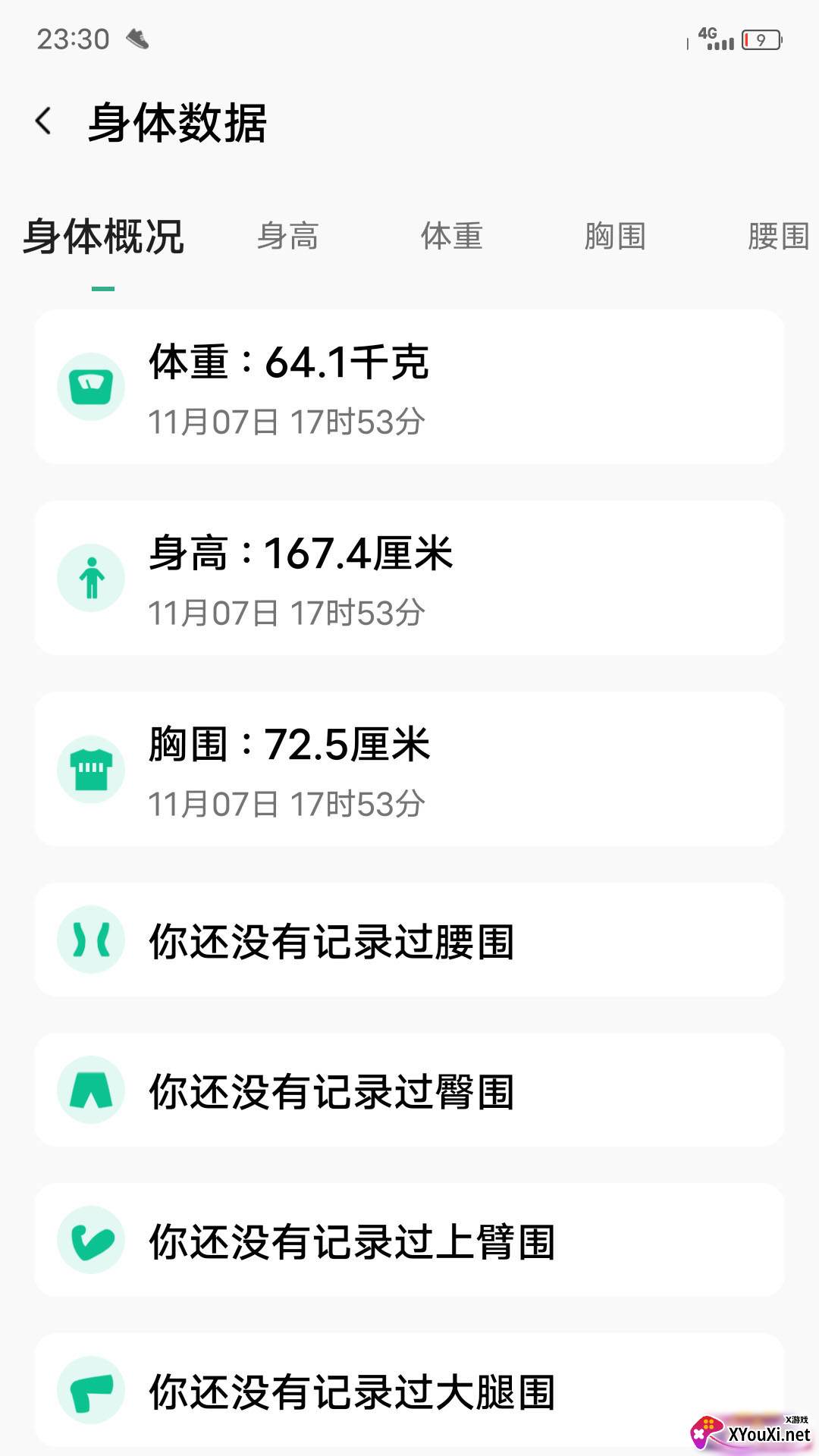819x1456 pixels.
Task: Switch to the 腰围 tab
Action: (x=779, y=237)
